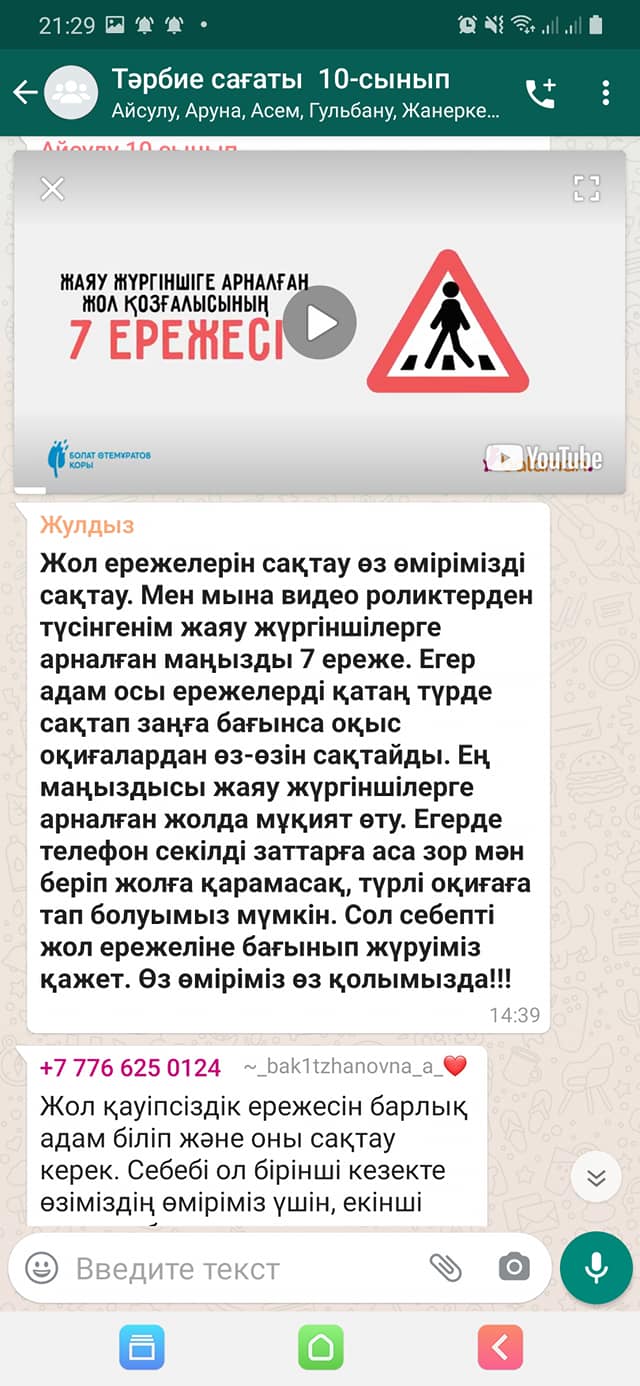Open recent apps in navigation bar

click(x=141, y=1347)
